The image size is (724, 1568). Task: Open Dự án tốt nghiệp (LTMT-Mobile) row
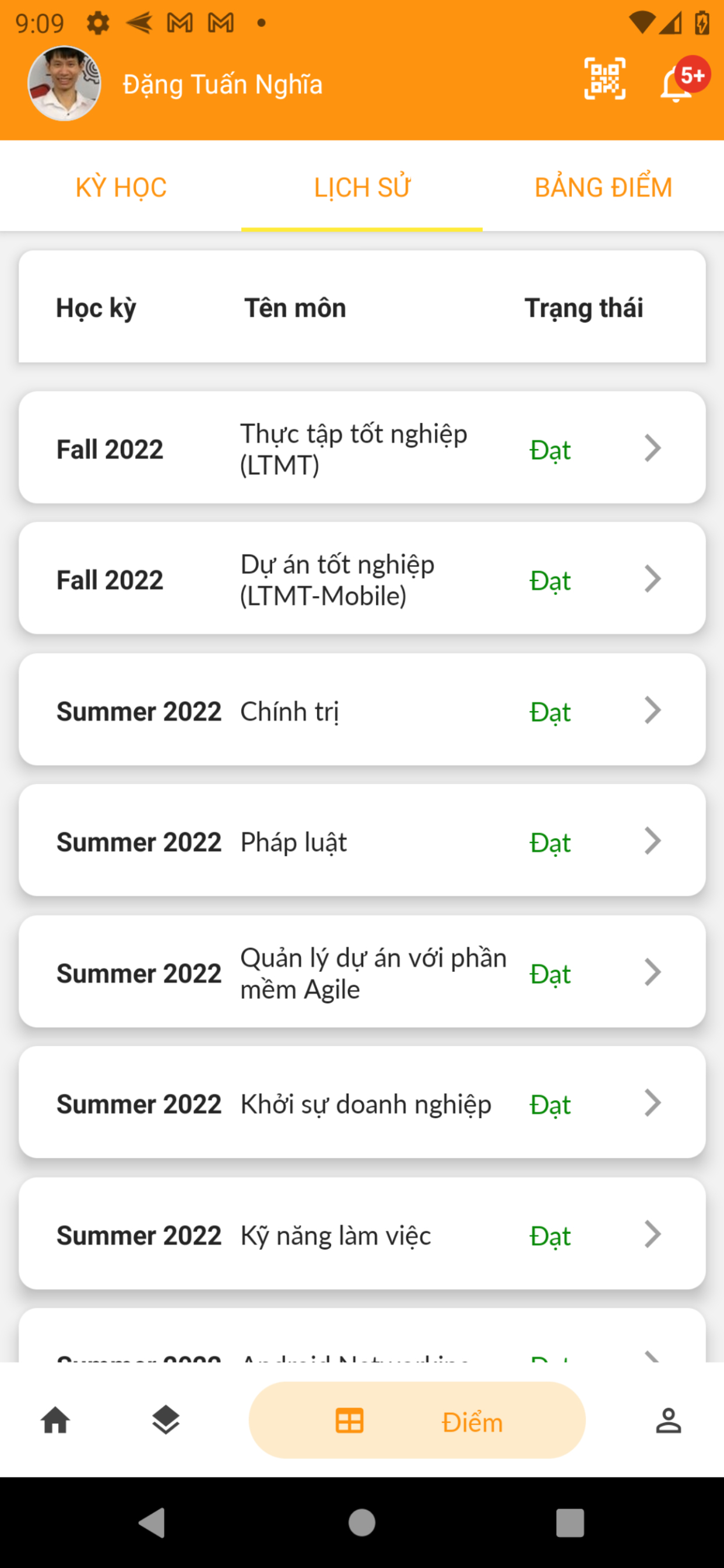362,579
